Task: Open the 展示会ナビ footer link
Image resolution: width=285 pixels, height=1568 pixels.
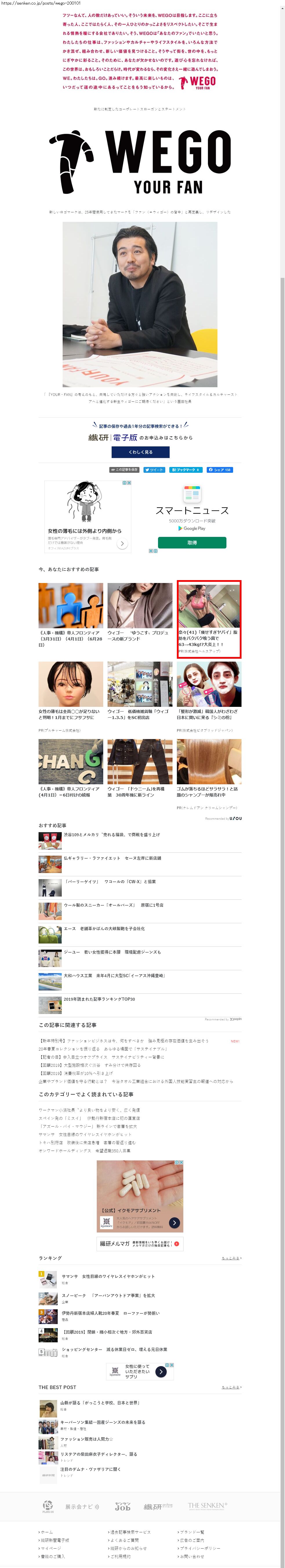Action: pyautogui.click(x=82, y=1507)
